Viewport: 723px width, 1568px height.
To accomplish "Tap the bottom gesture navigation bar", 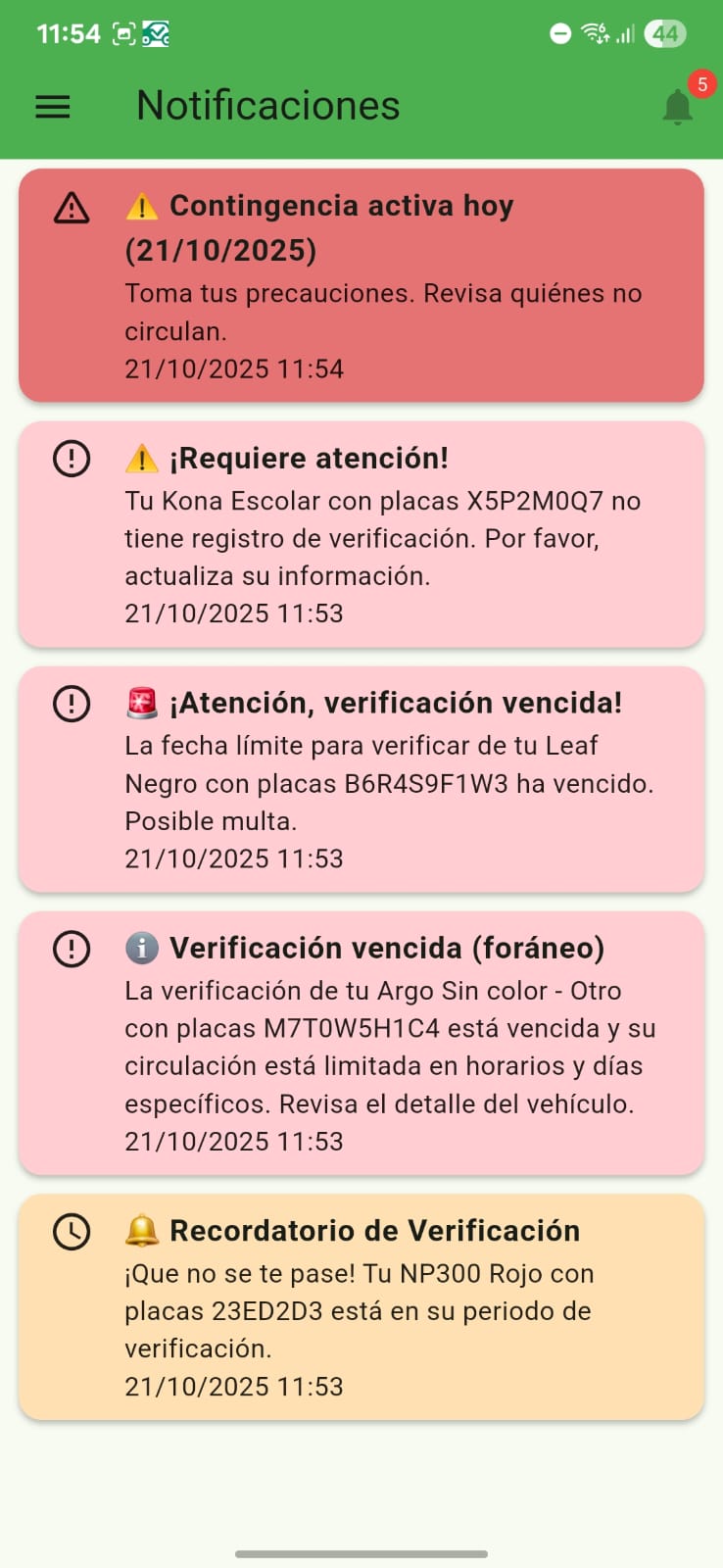I will click(x=361, y=1553).
